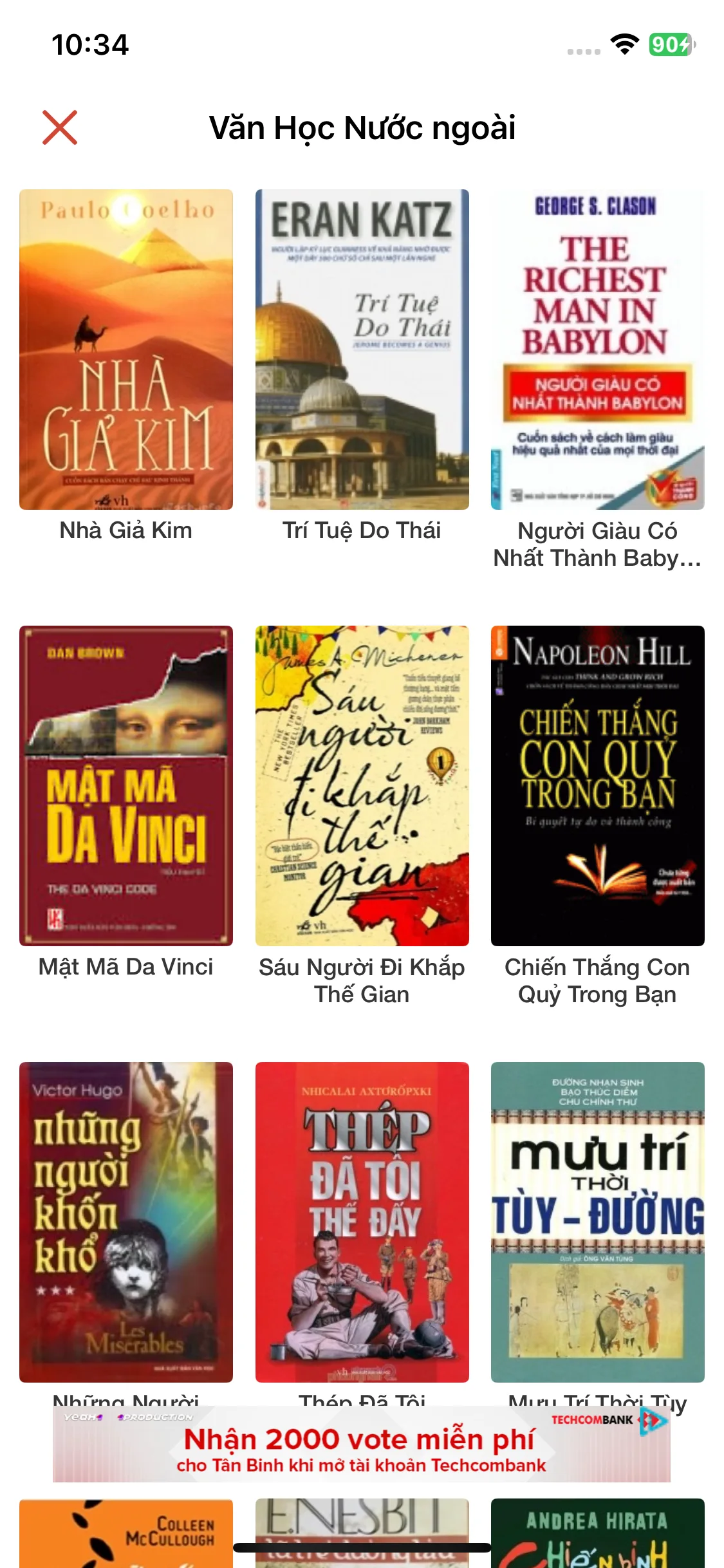View Sáu Người Đi Khắp Thế Gian
Image resolution: width=724 pixels, height=1568 pixels.
(362, 786)
